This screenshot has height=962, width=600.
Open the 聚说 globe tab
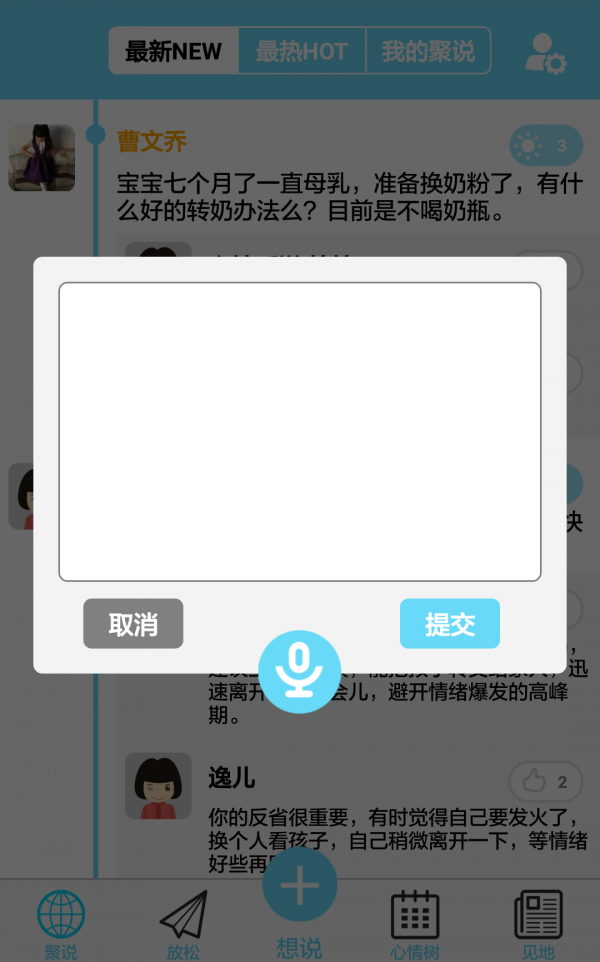[61, 922]
